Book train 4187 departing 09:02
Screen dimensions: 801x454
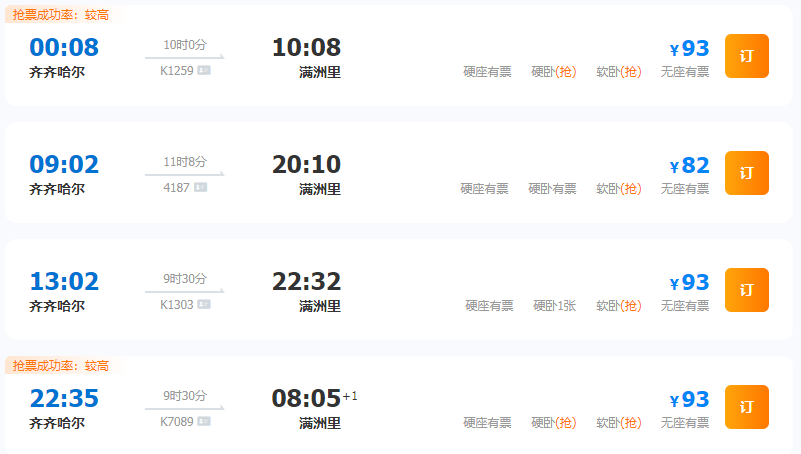coord(746,173)
